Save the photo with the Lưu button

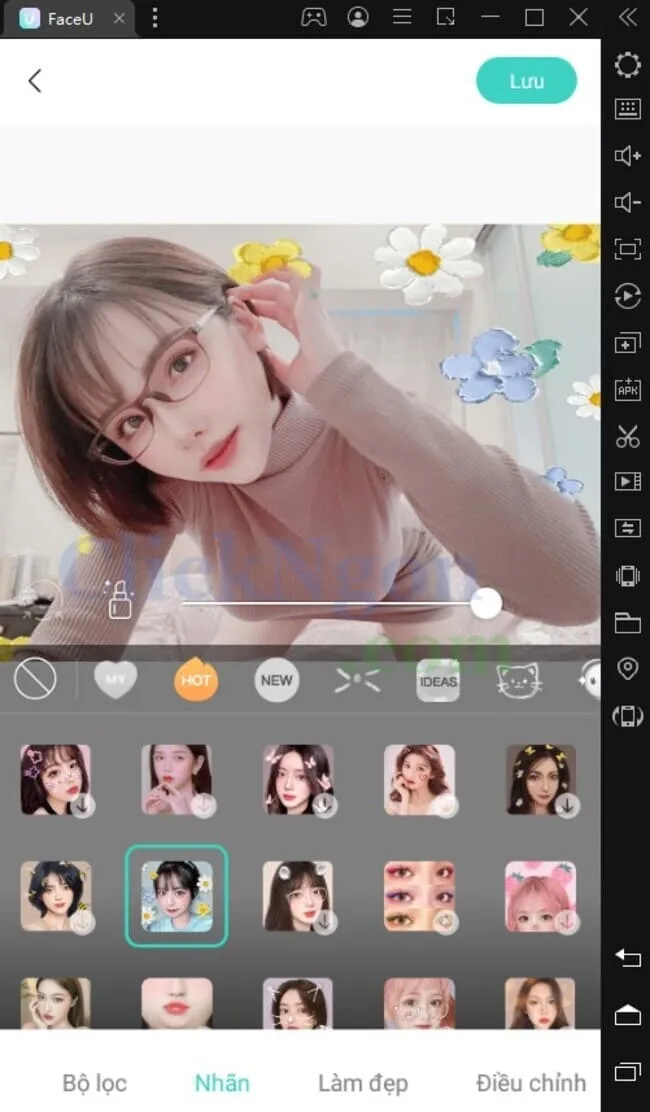(526, 81)
